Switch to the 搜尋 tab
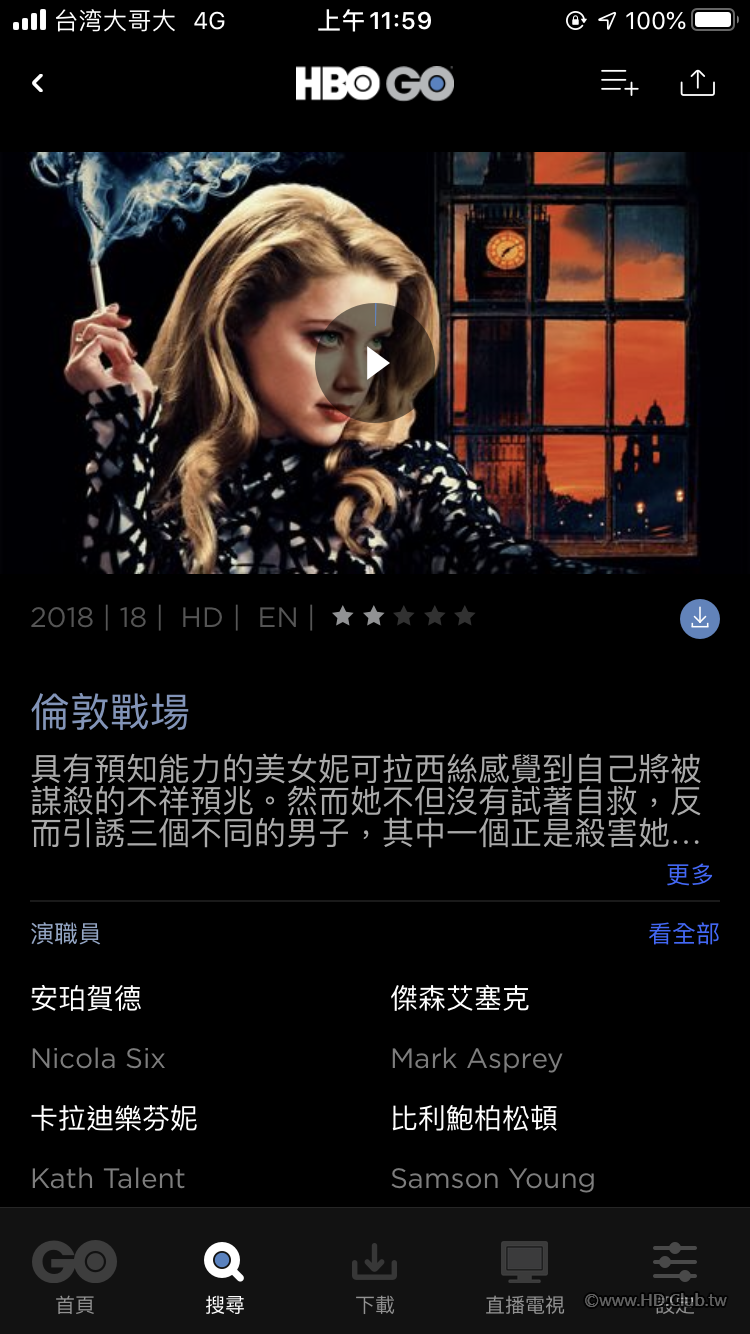Screen dimensions: 750x1334 (x=224, y=1277)
